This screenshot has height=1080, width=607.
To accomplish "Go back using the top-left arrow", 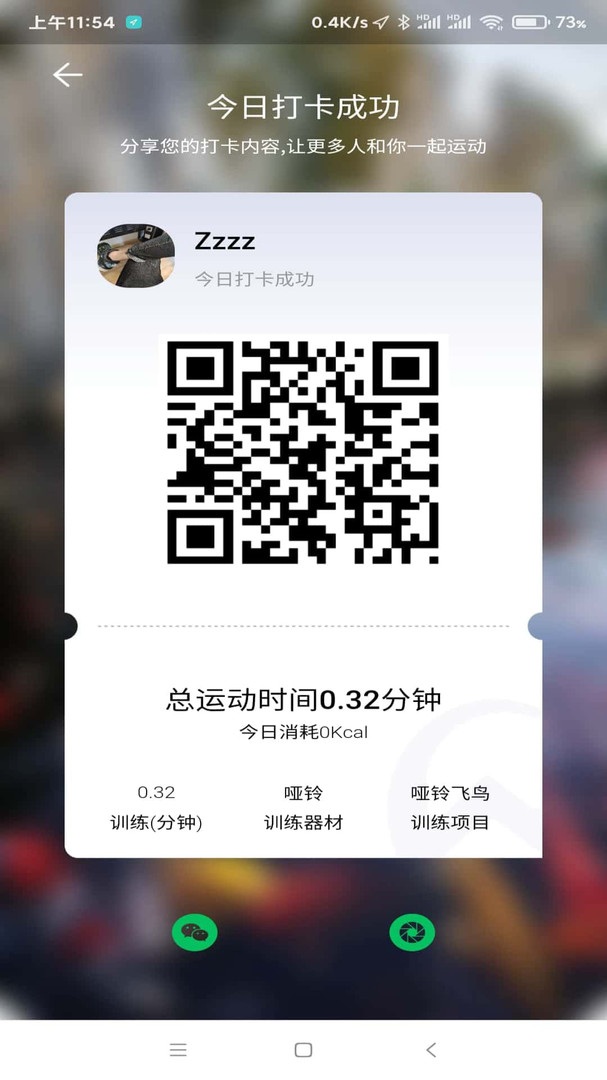I will [68, 74].
